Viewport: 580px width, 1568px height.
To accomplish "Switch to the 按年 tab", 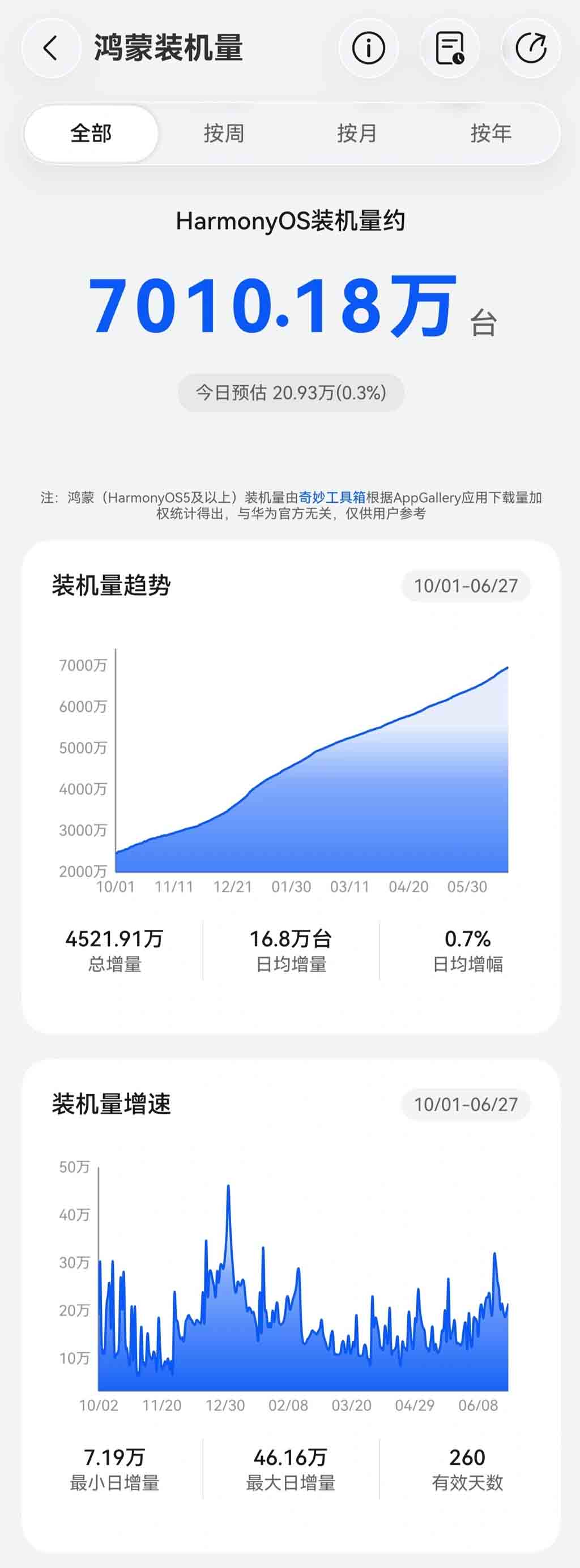I will click(491, 133).
